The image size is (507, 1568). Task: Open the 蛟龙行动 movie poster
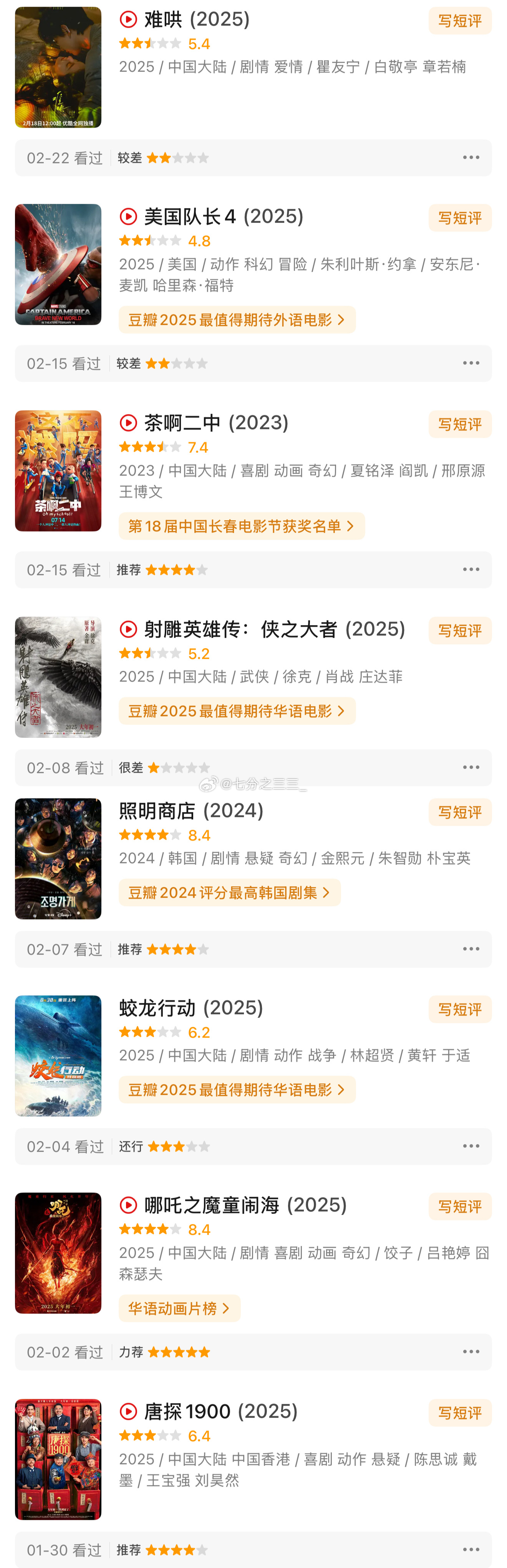tap(58, 1055)
